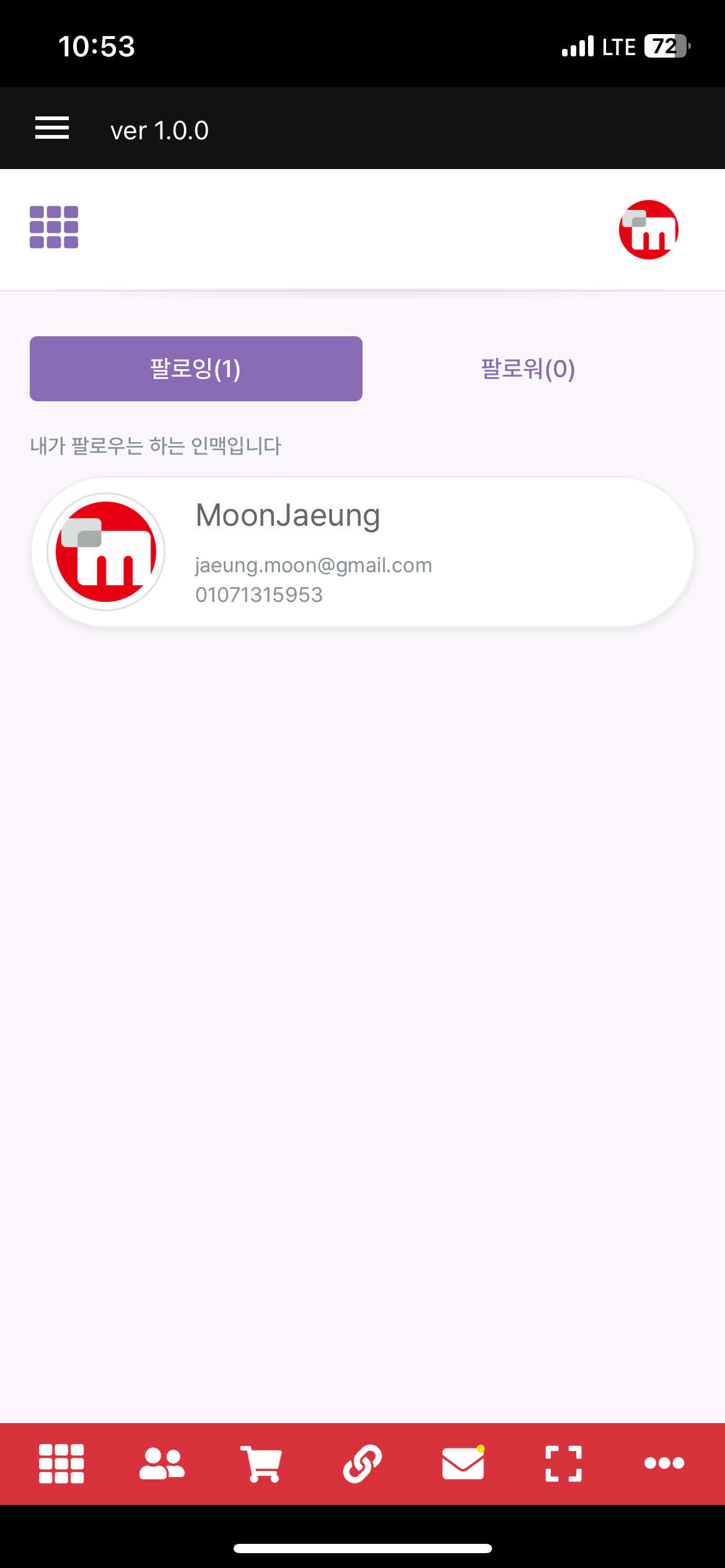This screenshot has width=725, height=1568.
Task: Open the profile avatar at top right
Action: (x=648, y=230)
